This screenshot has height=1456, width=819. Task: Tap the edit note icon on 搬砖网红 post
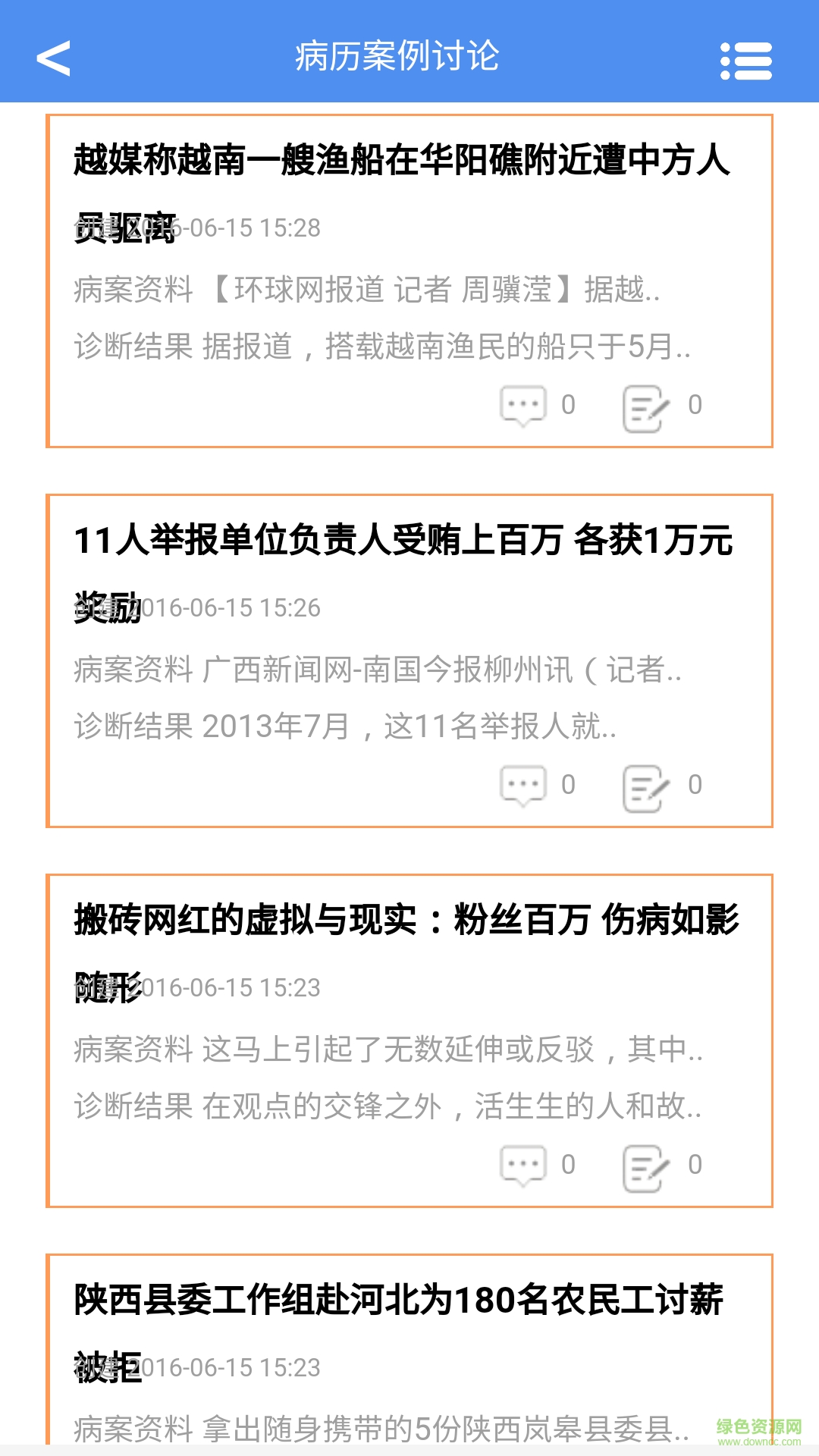(646, 1168)
